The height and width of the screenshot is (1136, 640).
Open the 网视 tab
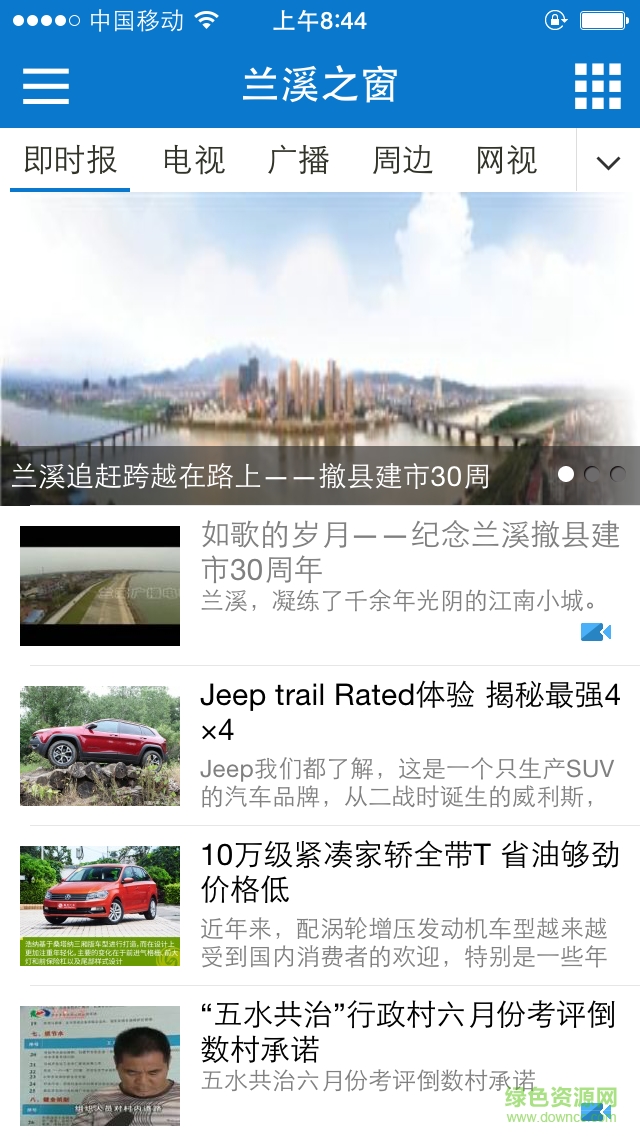506,160
